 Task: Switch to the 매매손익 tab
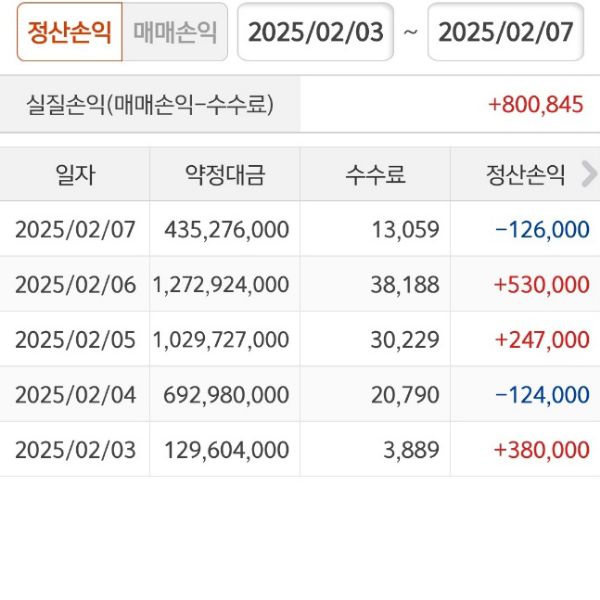click(175, 32)
